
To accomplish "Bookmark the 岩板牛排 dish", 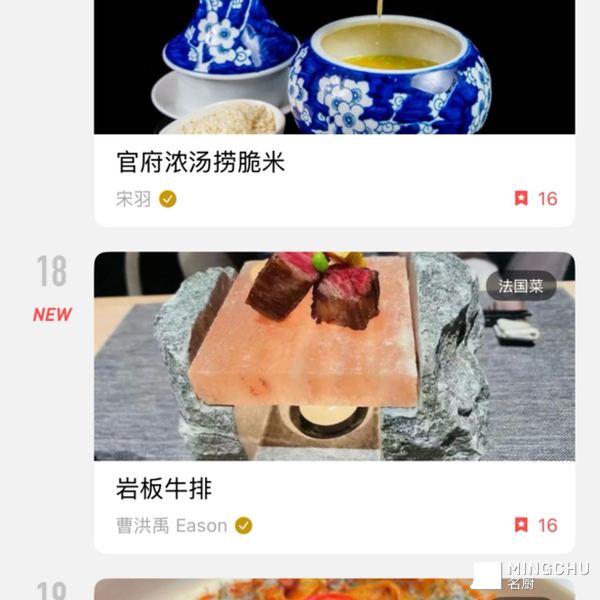I will [x=521, y=525].
